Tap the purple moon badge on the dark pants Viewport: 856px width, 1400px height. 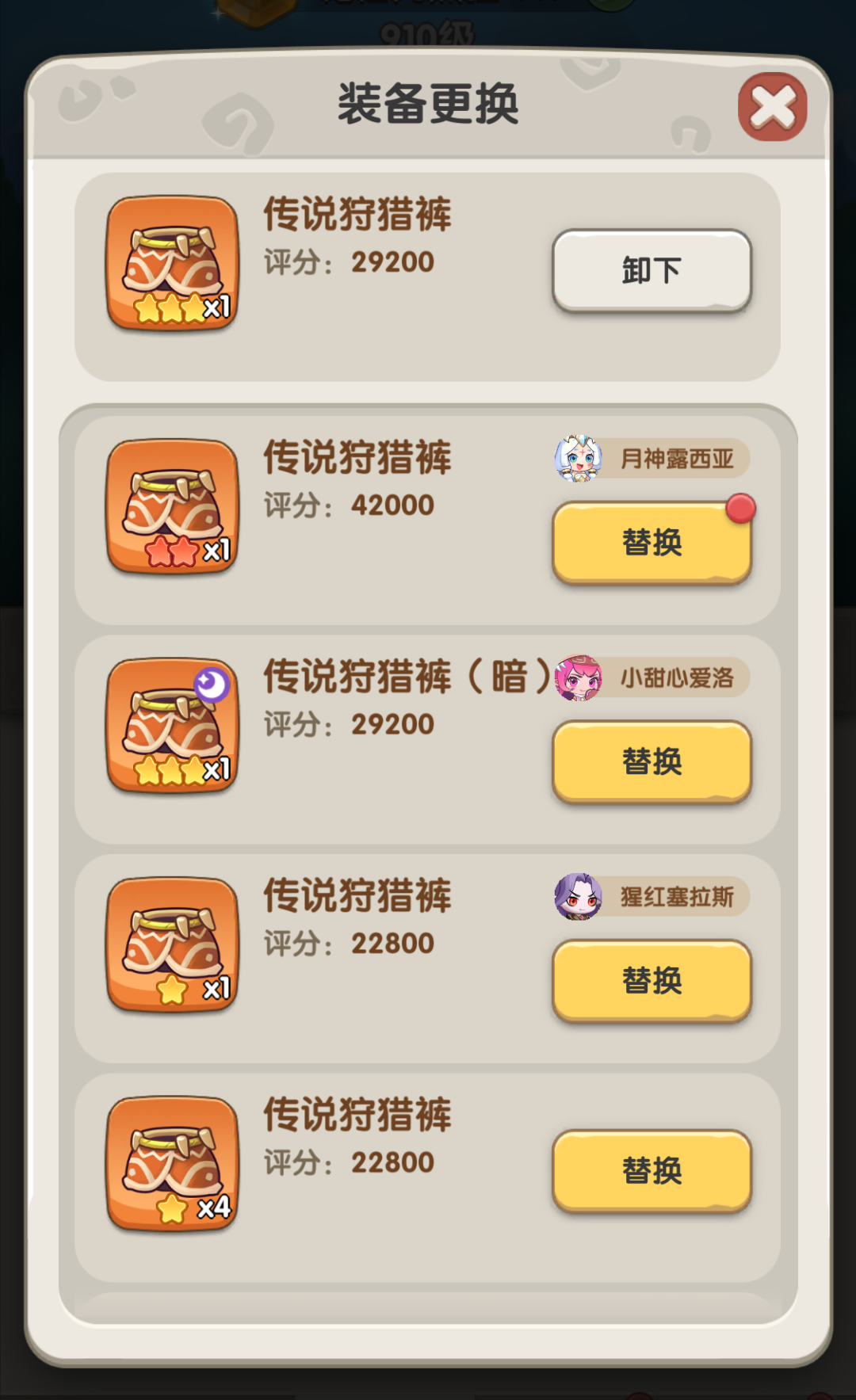coord(212,683)
